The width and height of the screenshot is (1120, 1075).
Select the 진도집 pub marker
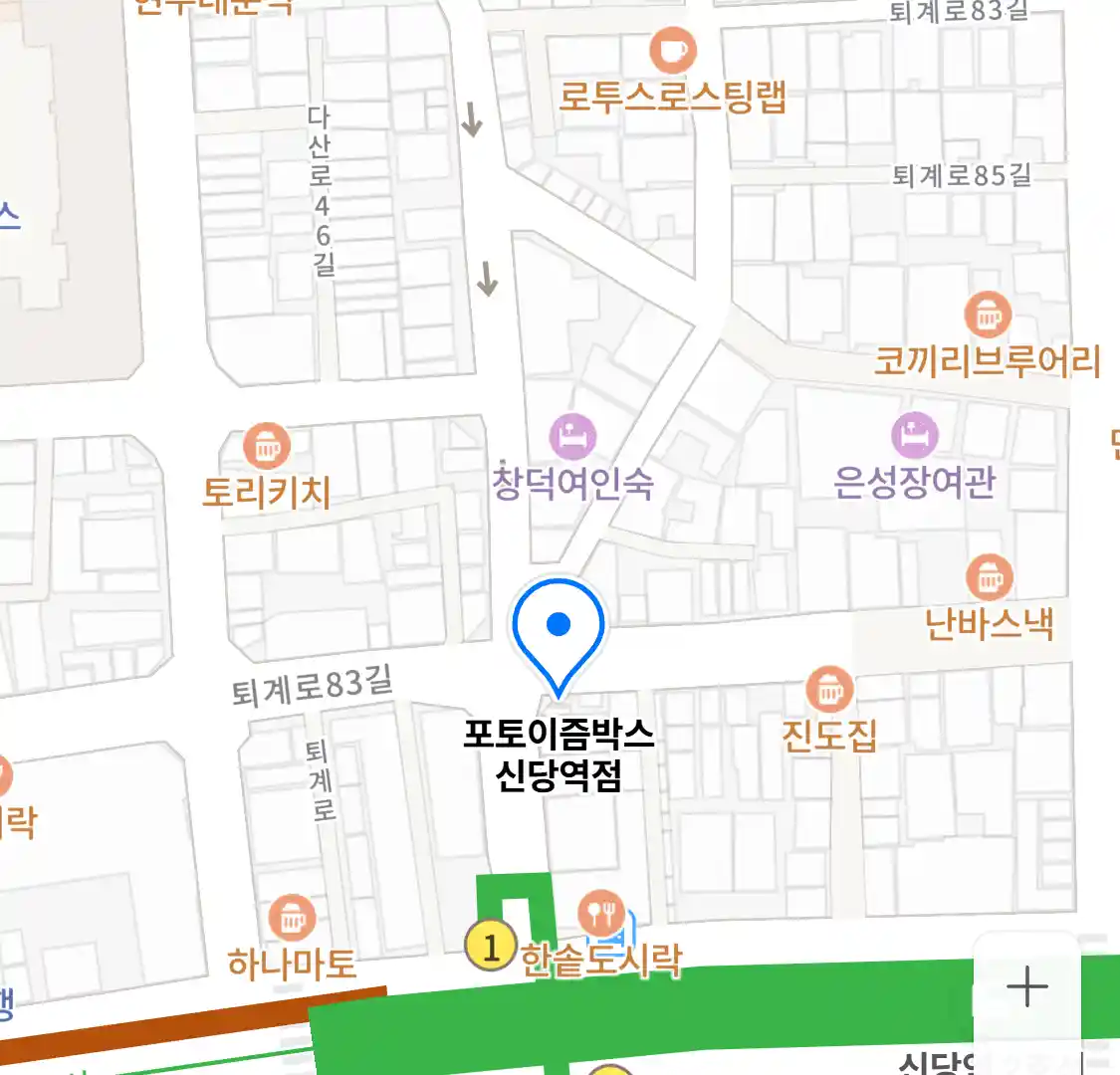828,689
